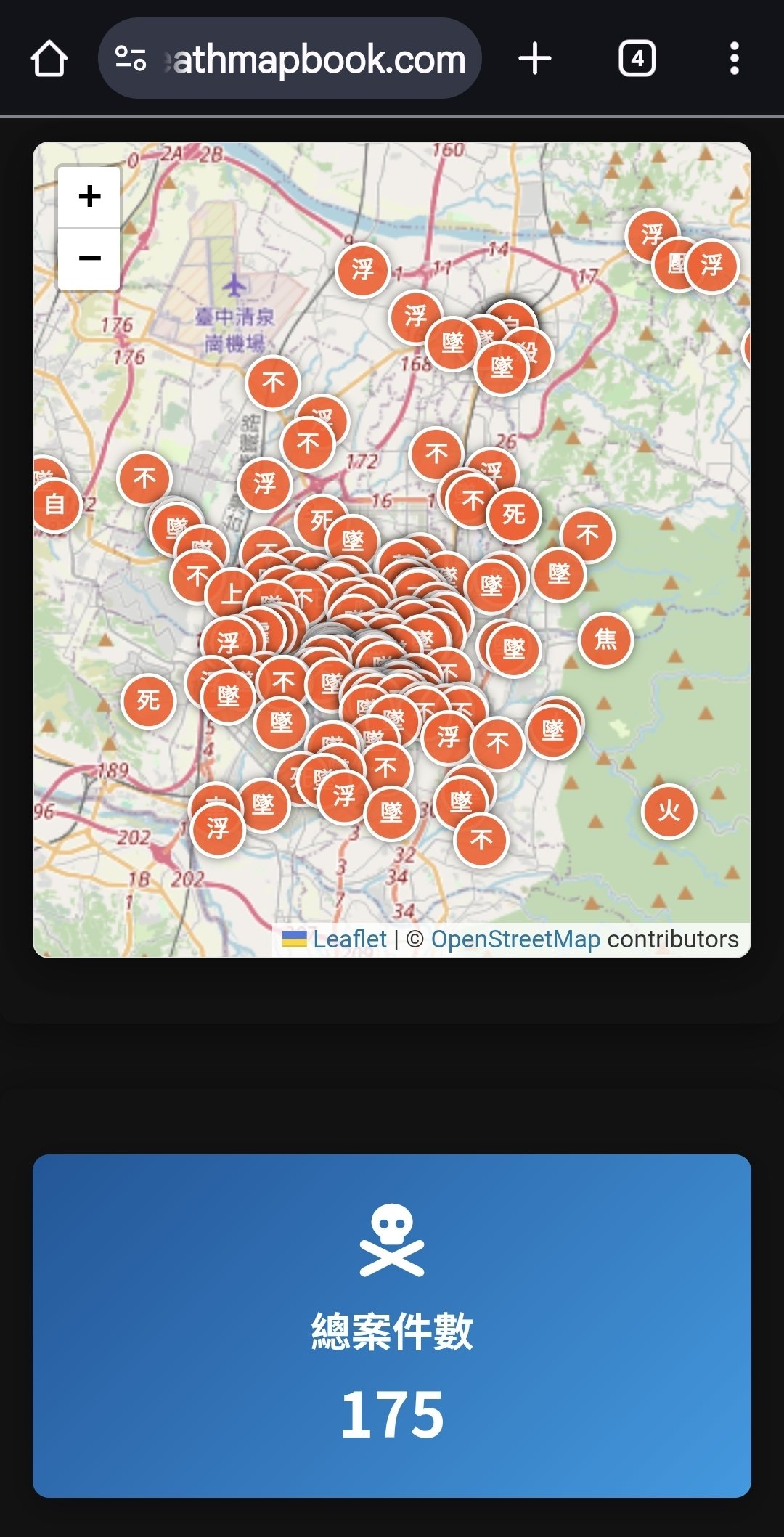Open the browser overflow menu
This screenshot has height=1537, width=784.
(x=735, y=59)
